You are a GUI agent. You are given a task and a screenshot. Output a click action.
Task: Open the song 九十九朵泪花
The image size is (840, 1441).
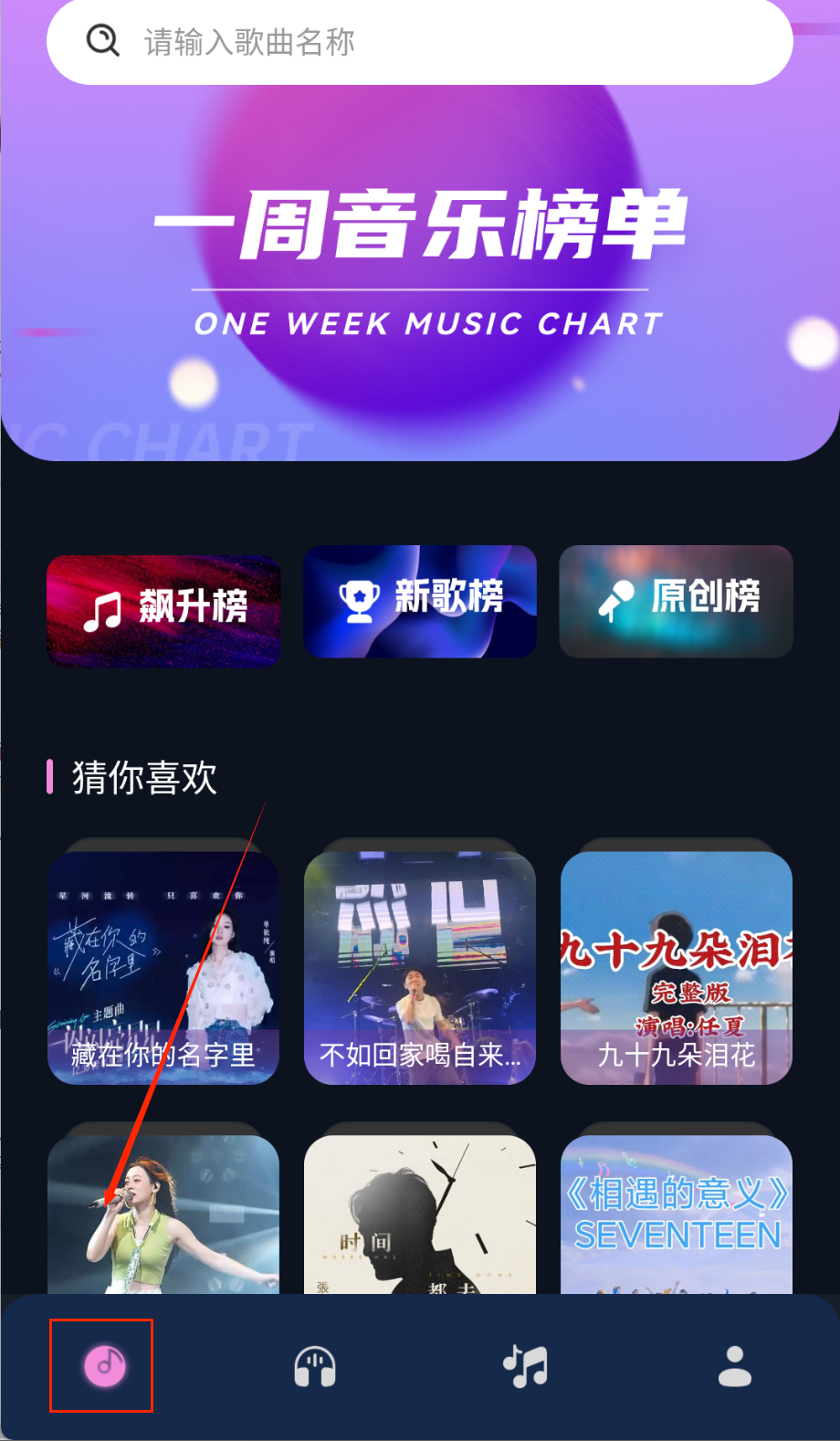[676, 968]
